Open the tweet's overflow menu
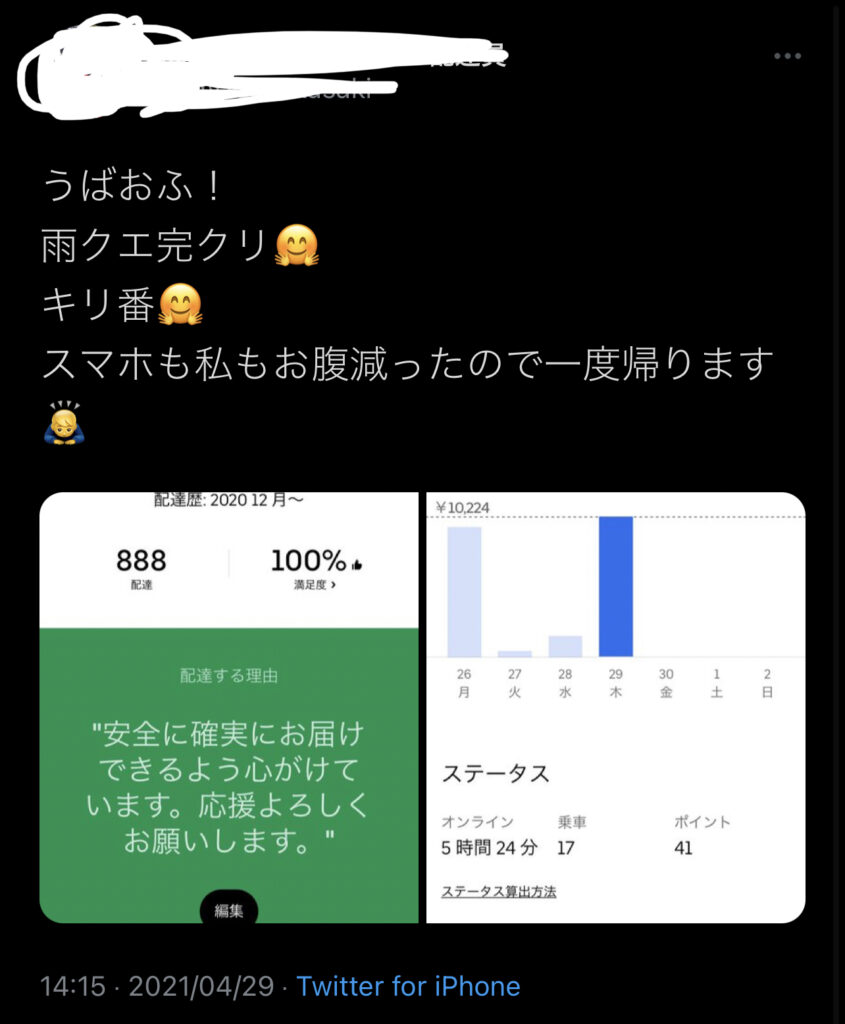The width and height of the screenshot is (845, 1024). (x=787, y=56)
